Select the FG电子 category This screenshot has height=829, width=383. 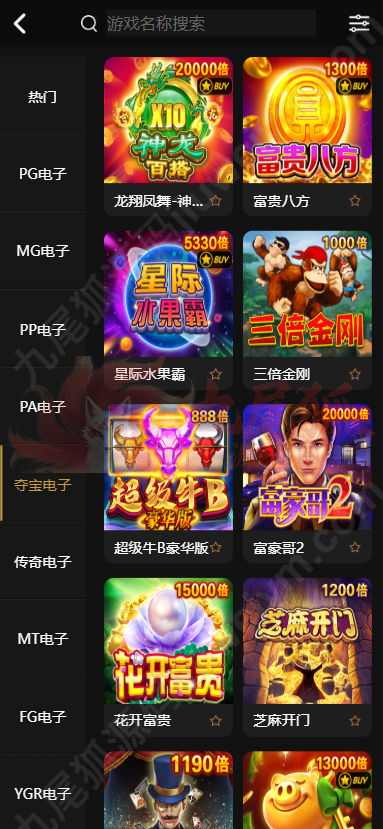(x=42, y=716)
